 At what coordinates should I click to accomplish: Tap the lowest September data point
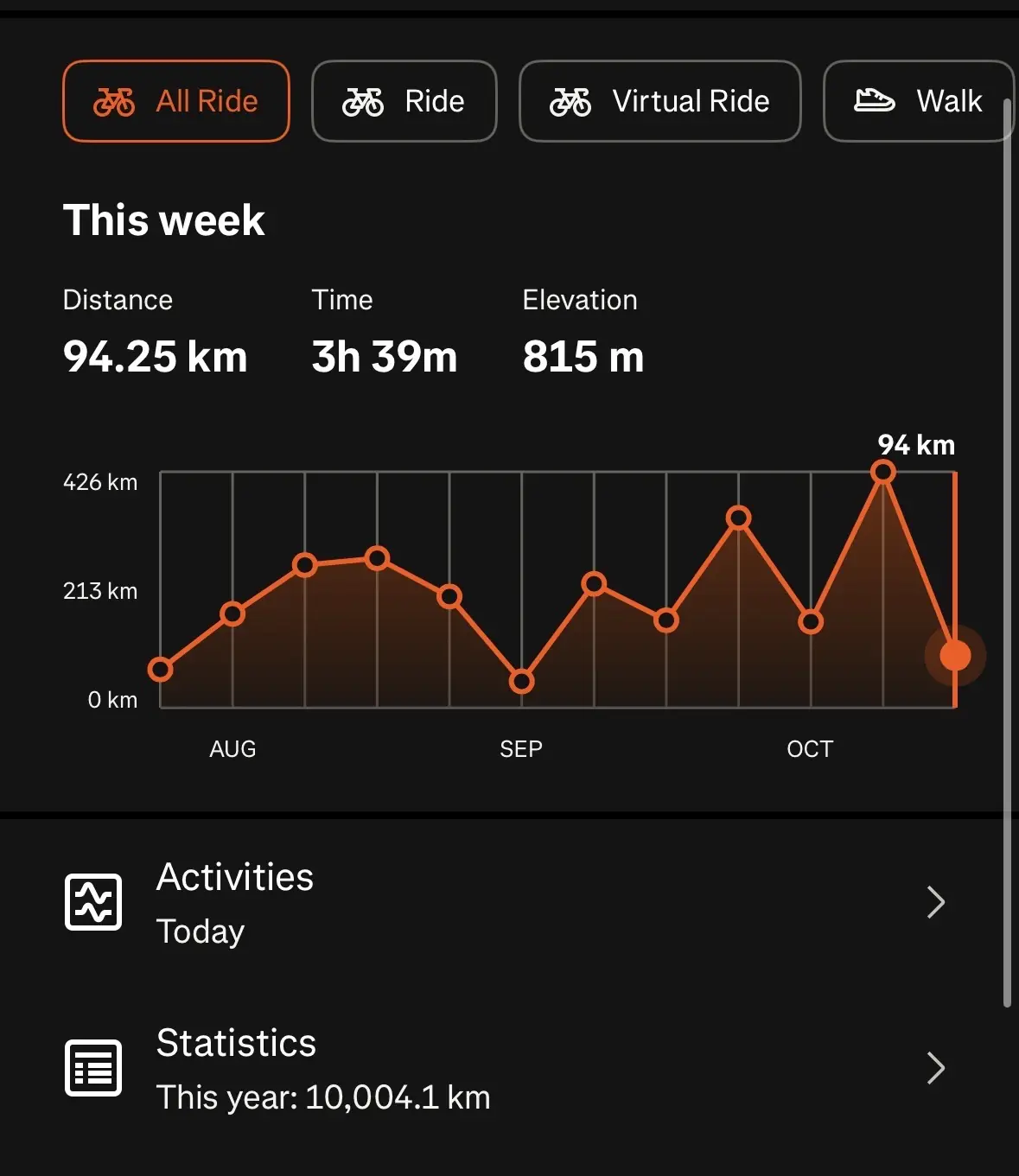(x=521, y=682)
